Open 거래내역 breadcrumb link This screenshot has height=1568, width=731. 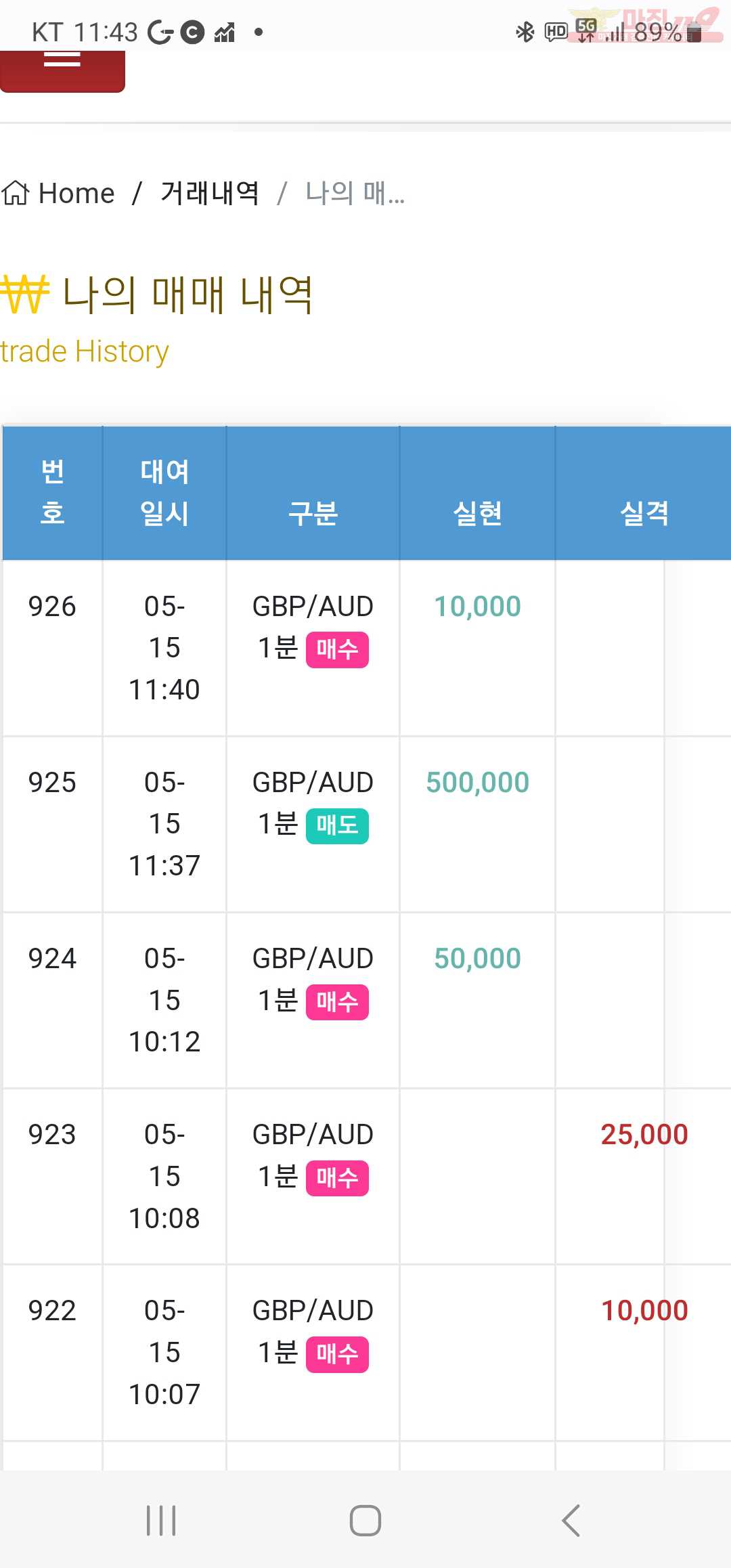pos(210,194)
